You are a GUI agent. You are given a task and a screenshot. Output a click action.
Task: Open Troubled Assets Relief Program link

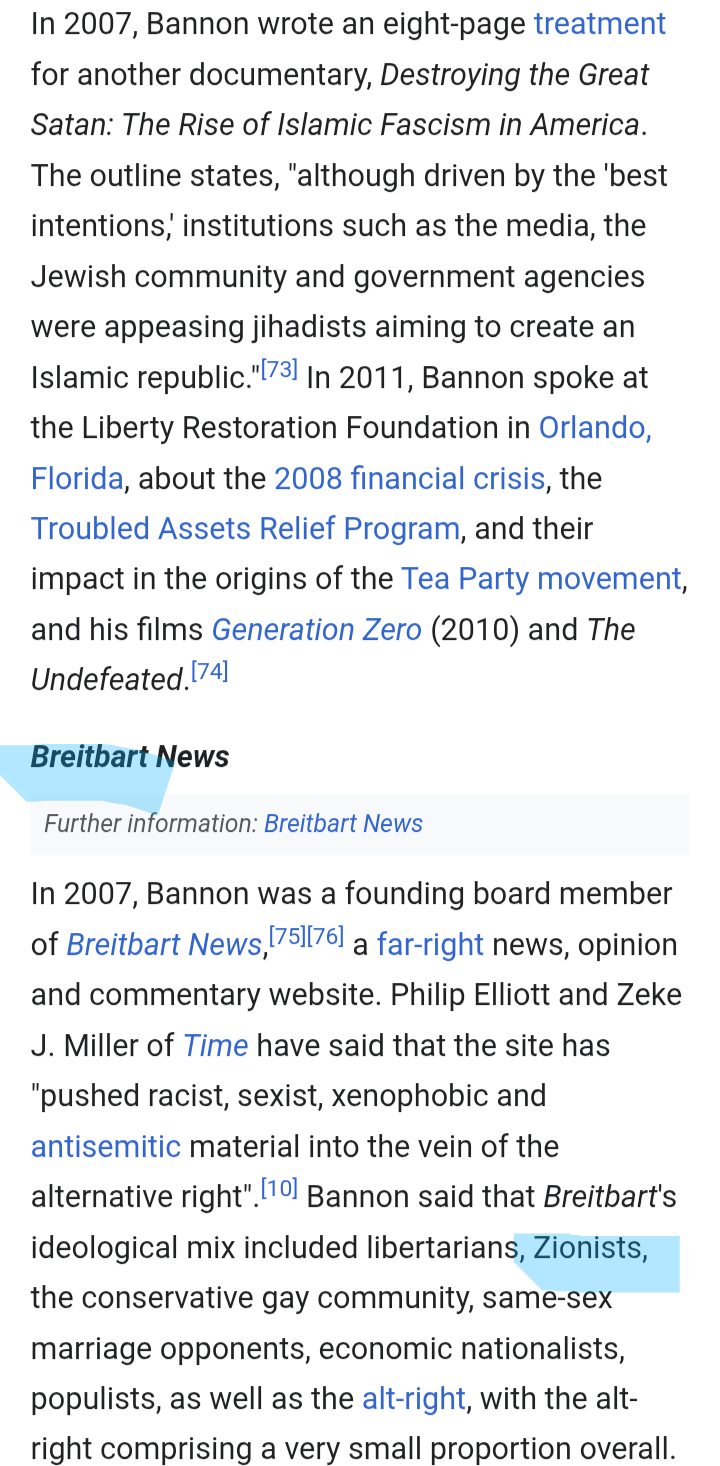coord(245,529)
